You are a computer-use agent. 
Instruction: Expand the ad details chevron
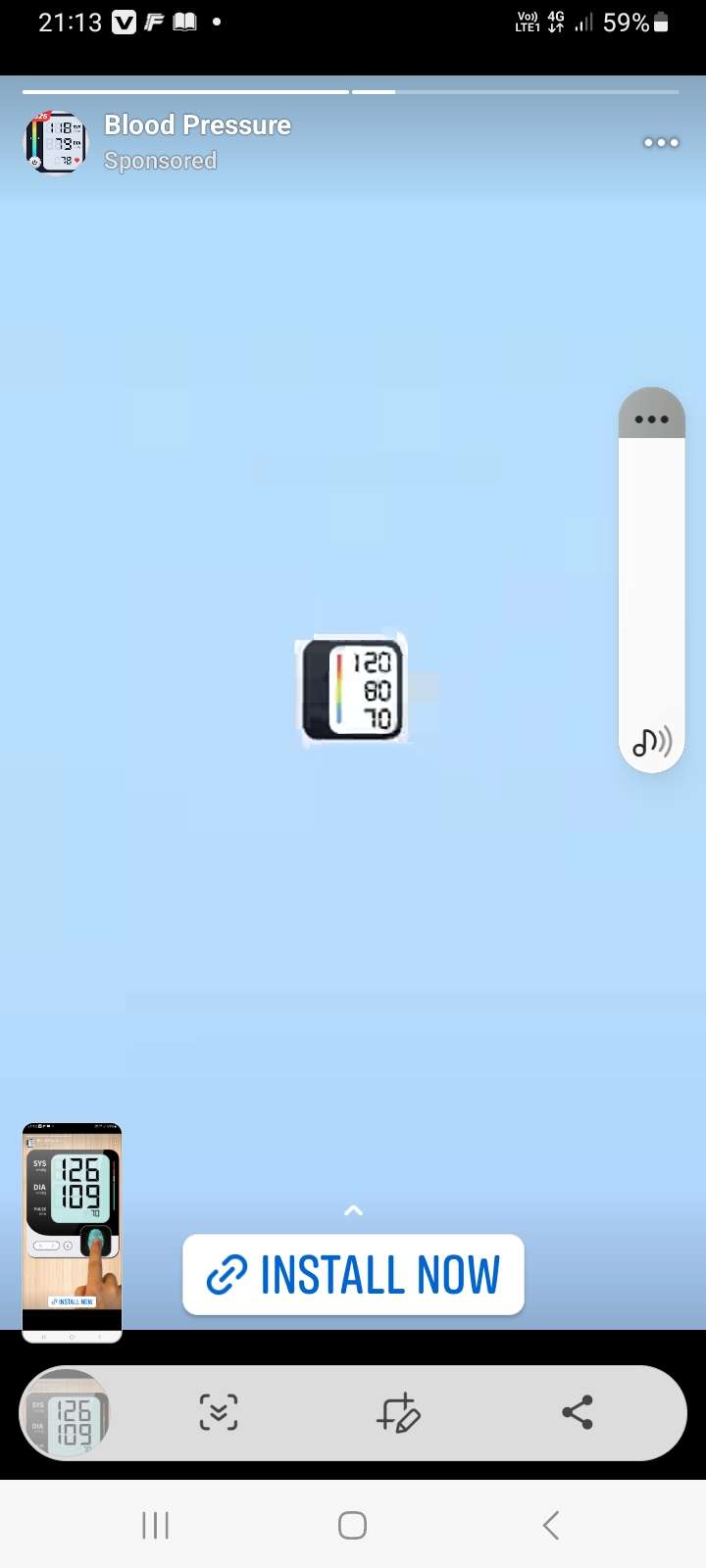(353, 1211)
